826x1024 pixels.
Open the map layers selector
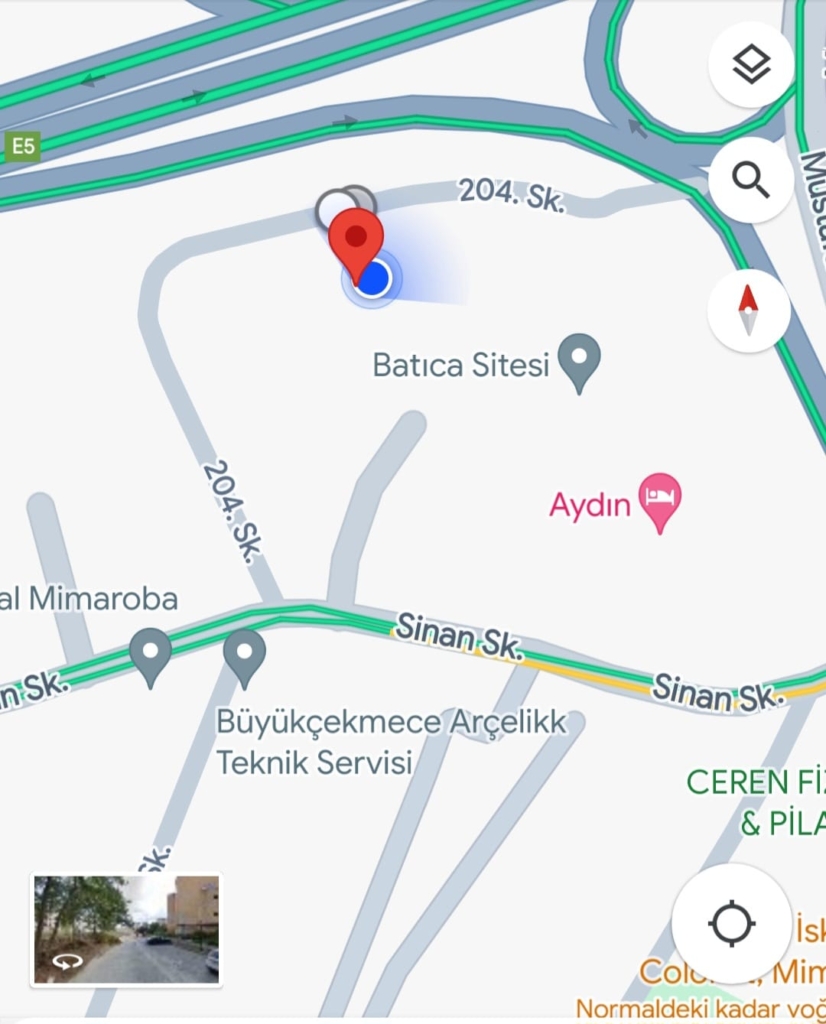click(751, 66)
